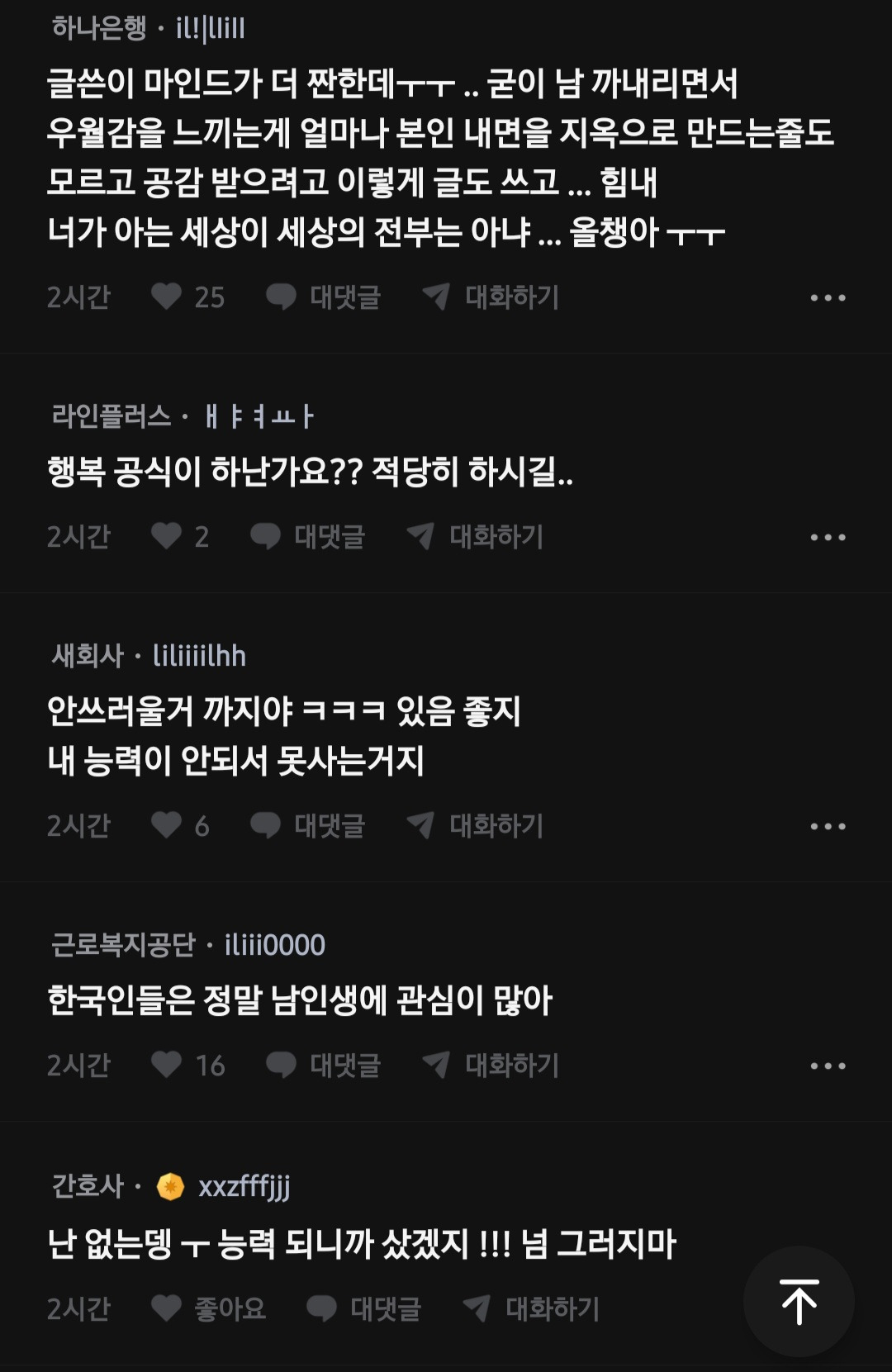Start 대화하기 with the 라인플러스 commenter
Viewport: 892px width, 1372px height.
pos(475,536)
